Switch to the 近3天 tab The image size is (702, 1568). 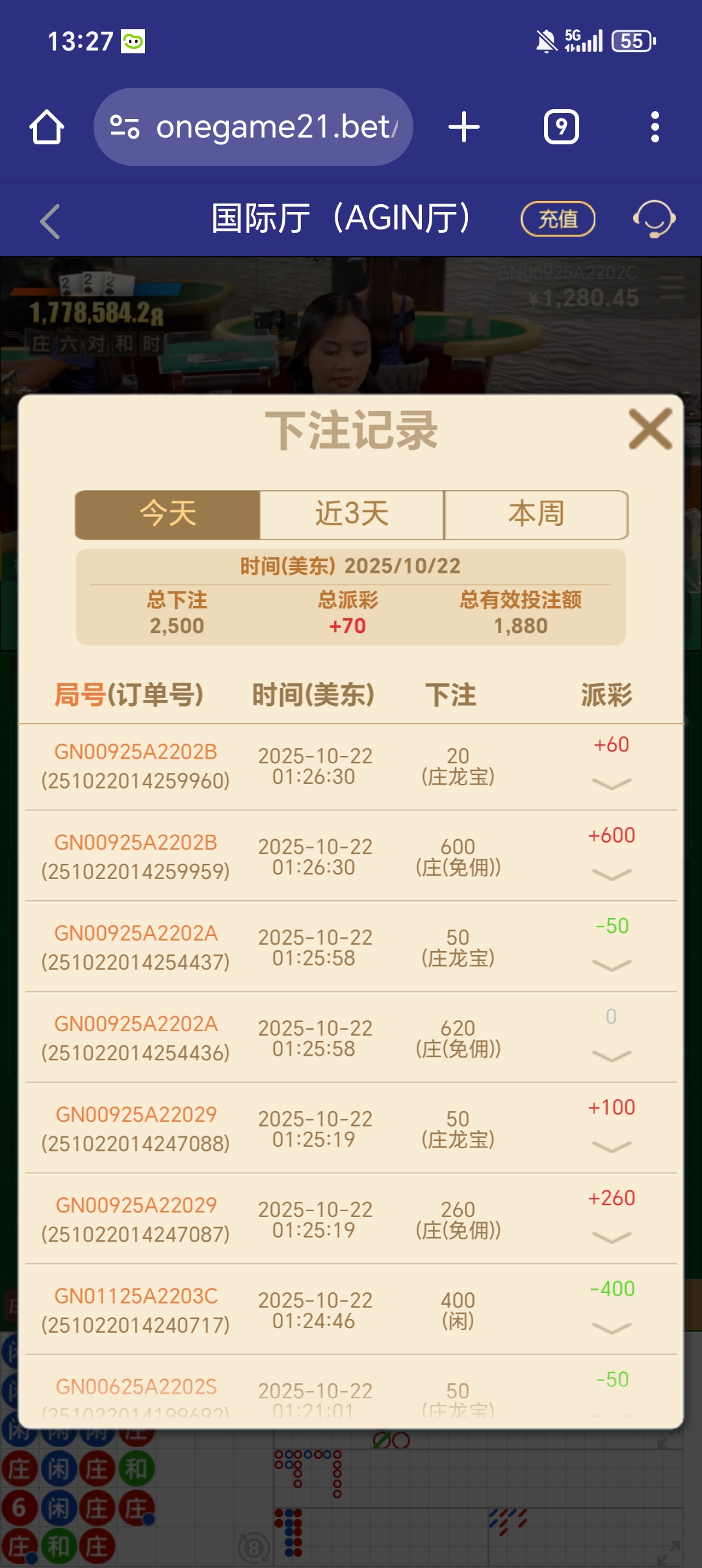[x=352, y=514]
